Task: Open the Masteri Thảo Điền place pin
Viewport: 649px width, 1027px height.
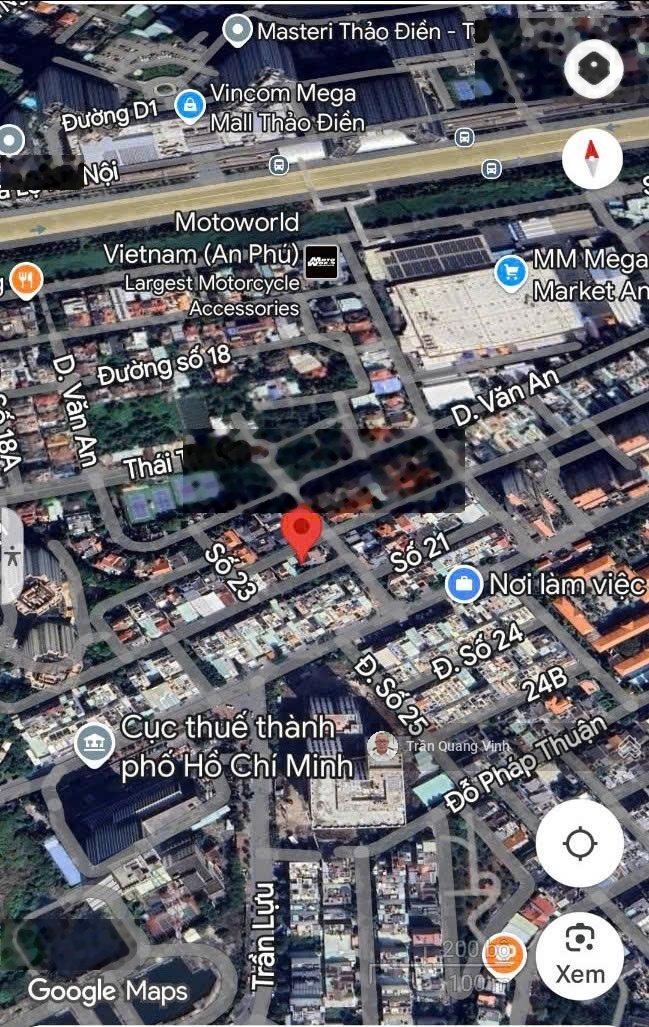Action: point(237,30)
